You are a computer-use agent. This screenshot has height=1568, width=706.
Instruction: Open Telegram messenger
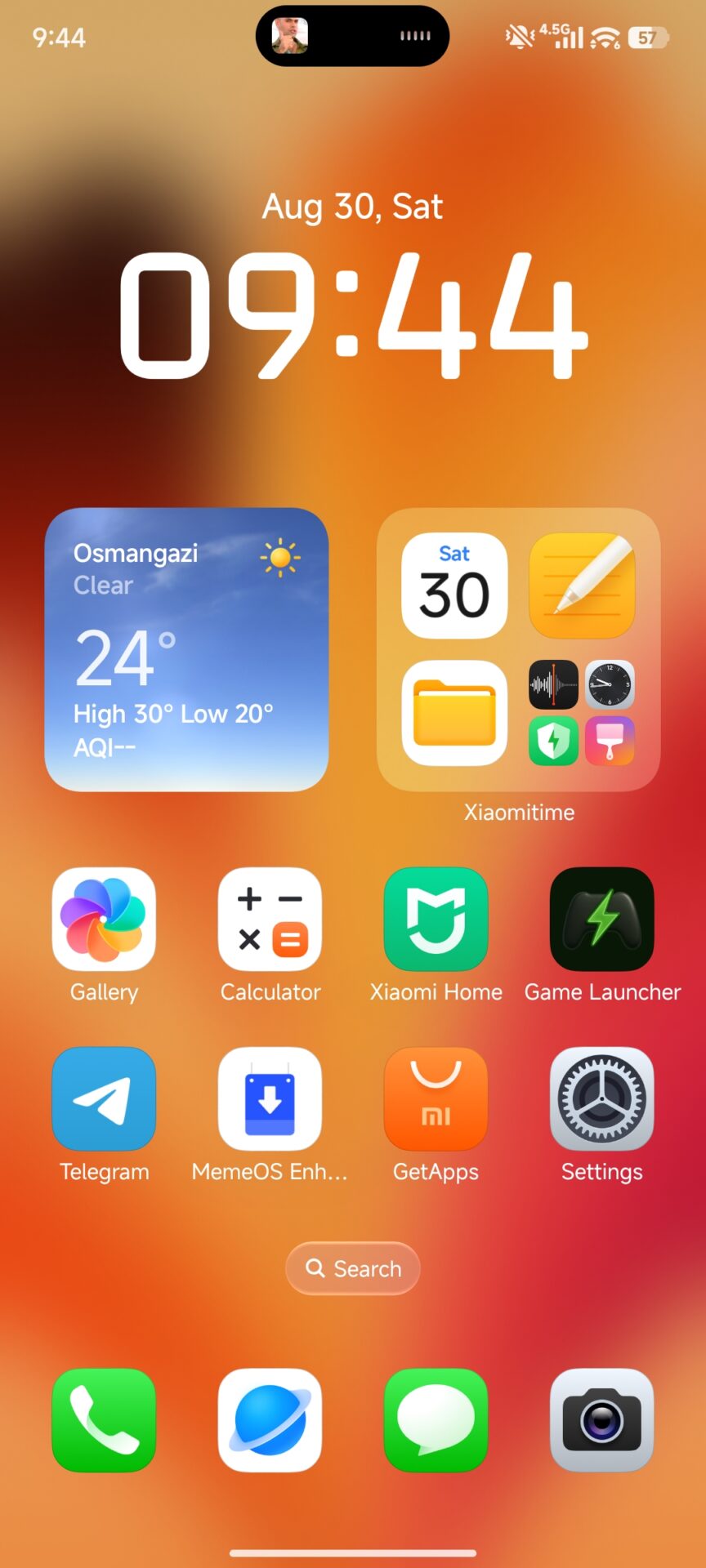pyautogui.click(x=104, y=1099)
